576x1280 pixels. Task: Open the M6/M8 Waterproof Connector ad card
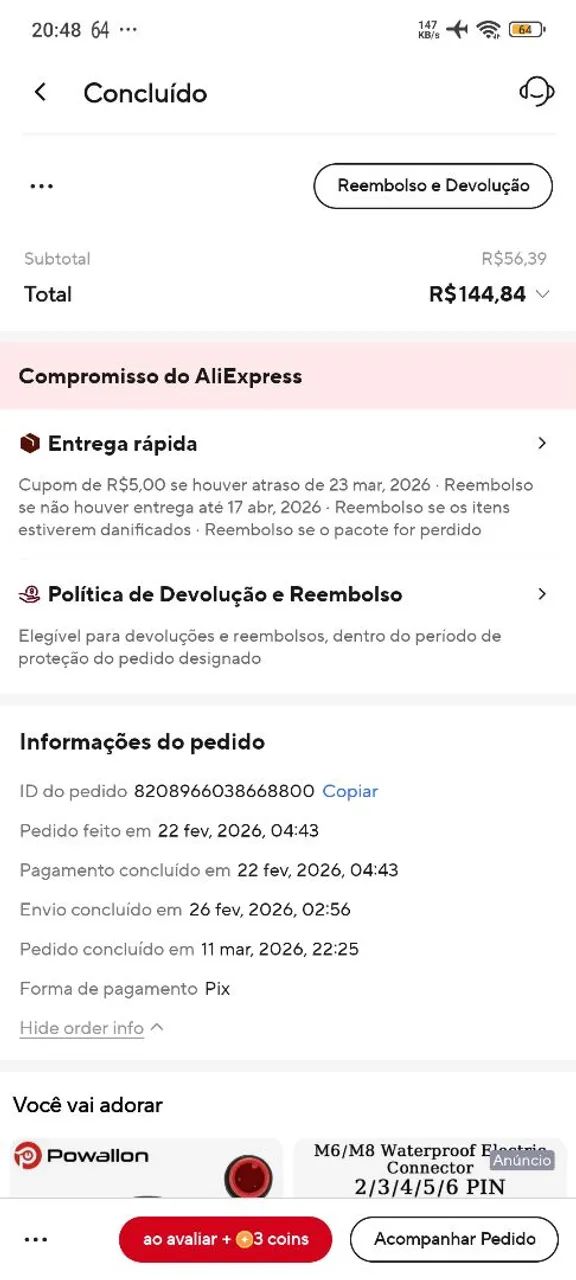pyautogui.click(x=430, y=1168)
